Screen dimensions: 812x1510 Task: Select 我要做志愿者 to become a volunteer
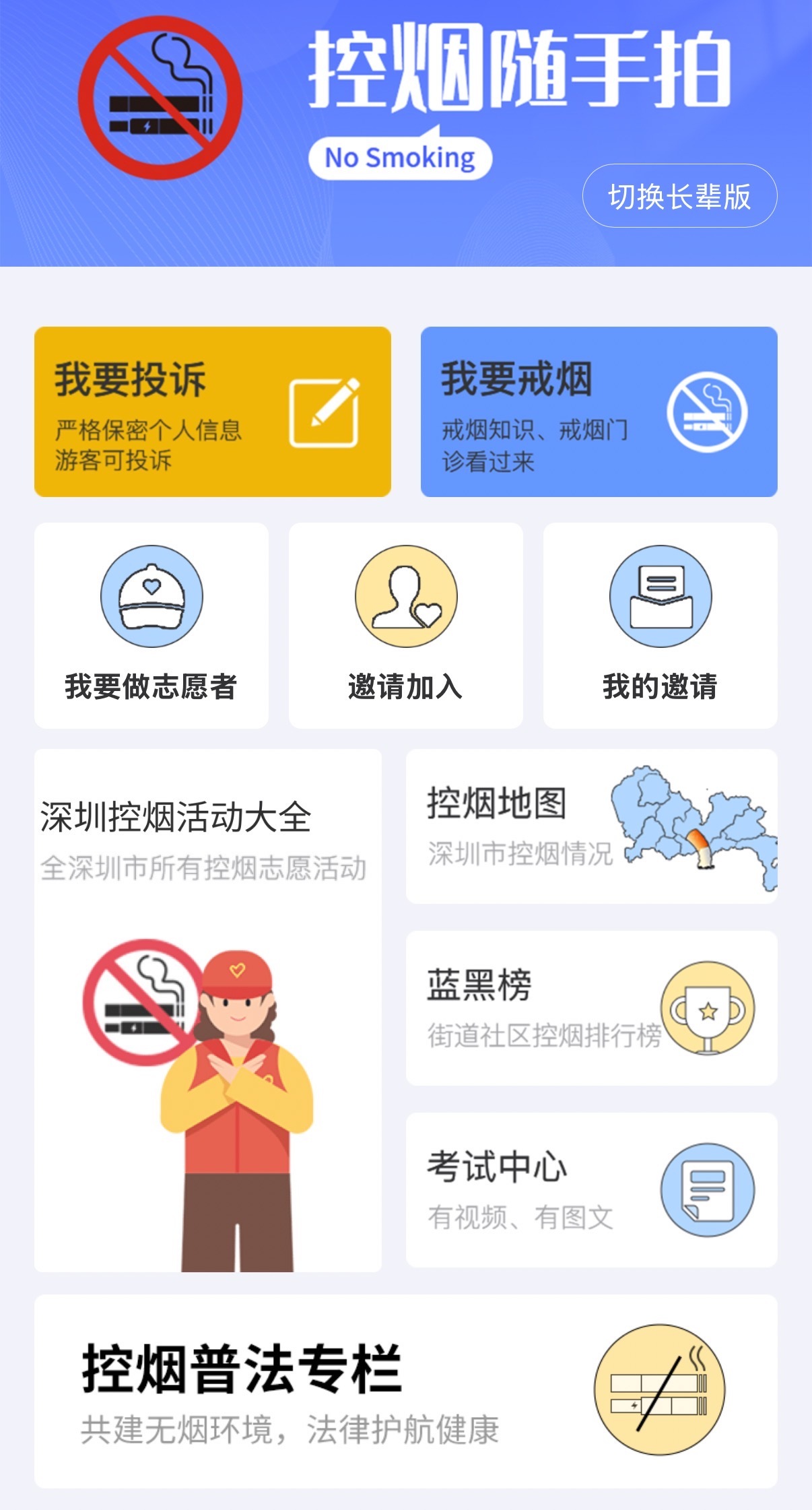[x=151, y=625]
